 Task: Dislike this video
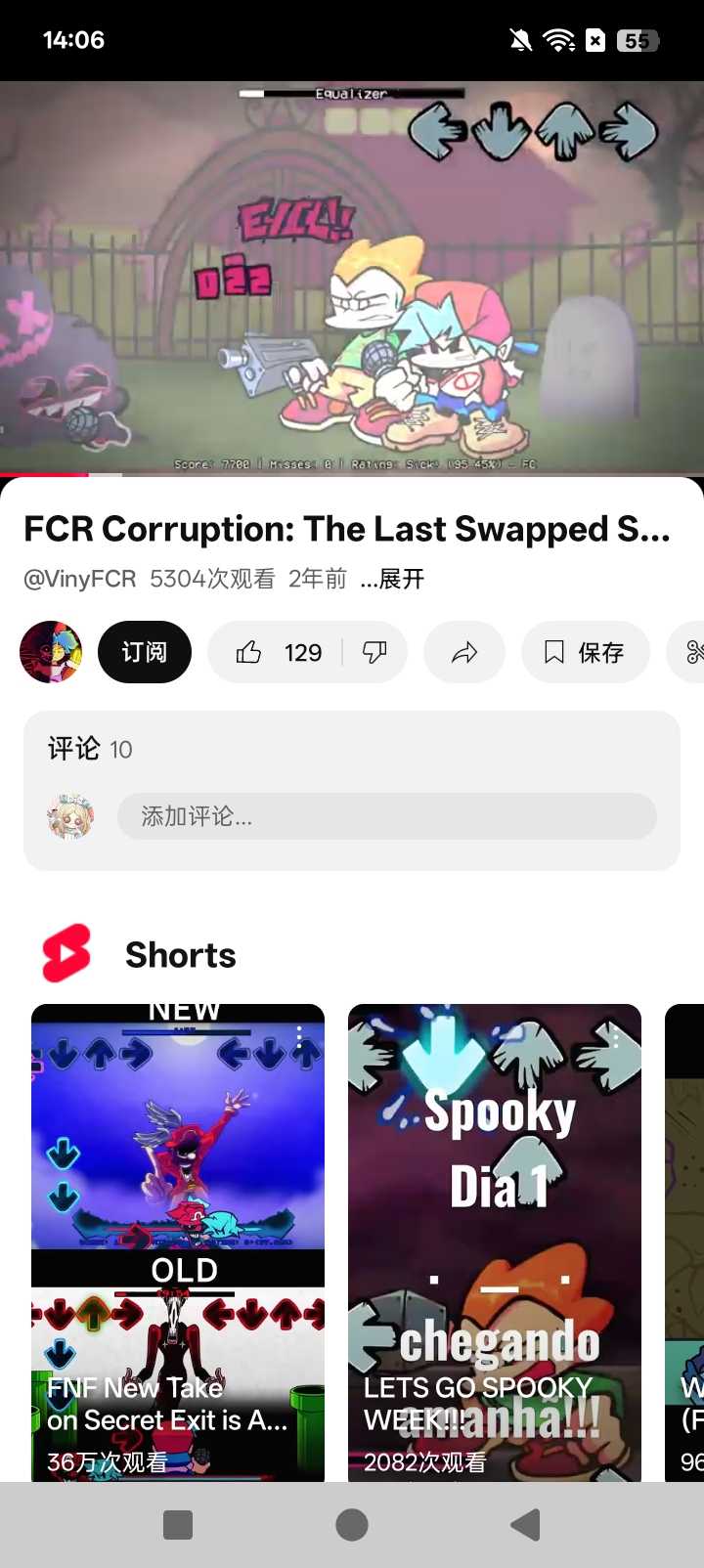click(x=374, y=652)
